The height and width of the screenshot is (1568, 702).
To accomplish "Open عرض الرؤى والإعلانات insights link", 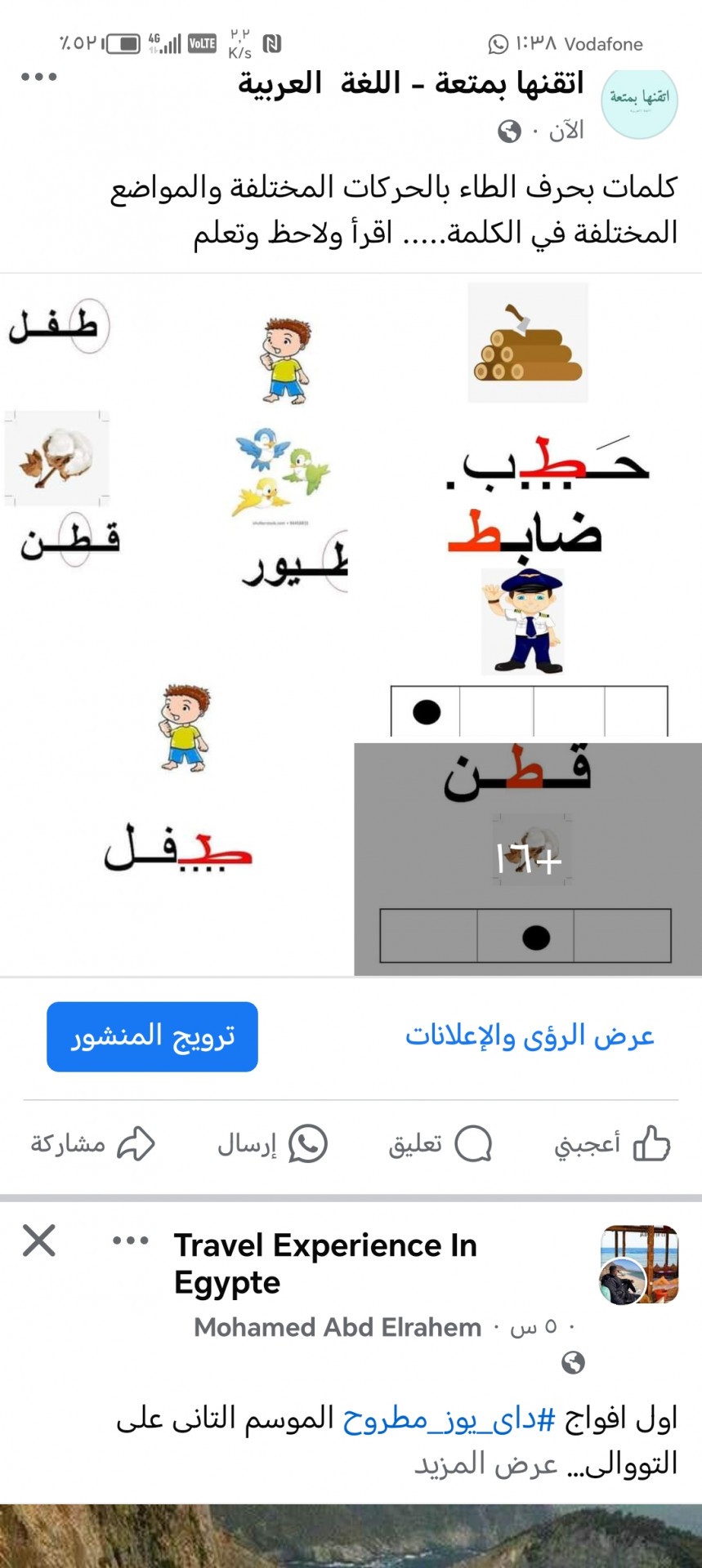I will [x=530, y=1036].
